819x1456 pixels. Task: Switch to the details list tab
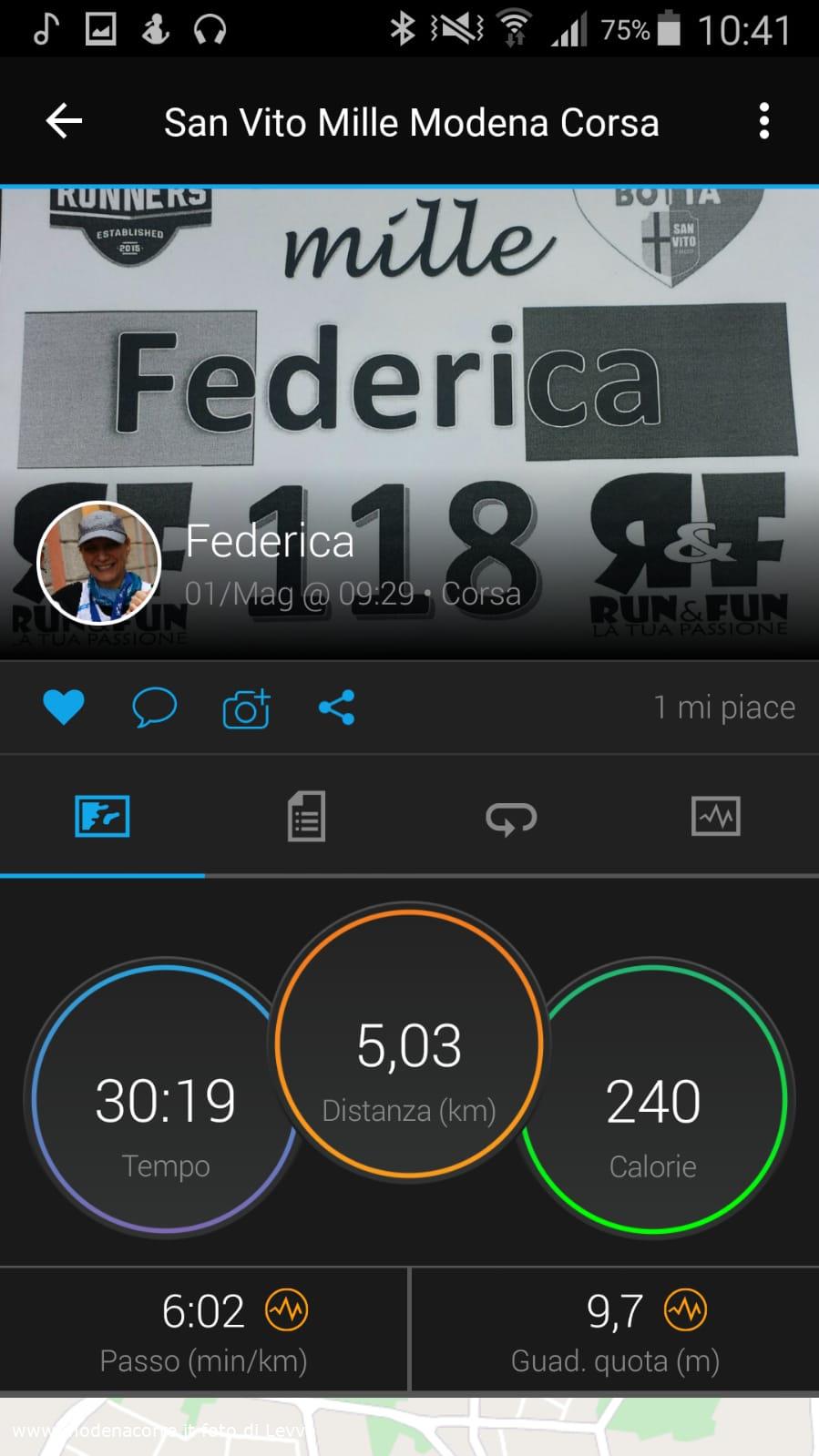click(306, 816)
